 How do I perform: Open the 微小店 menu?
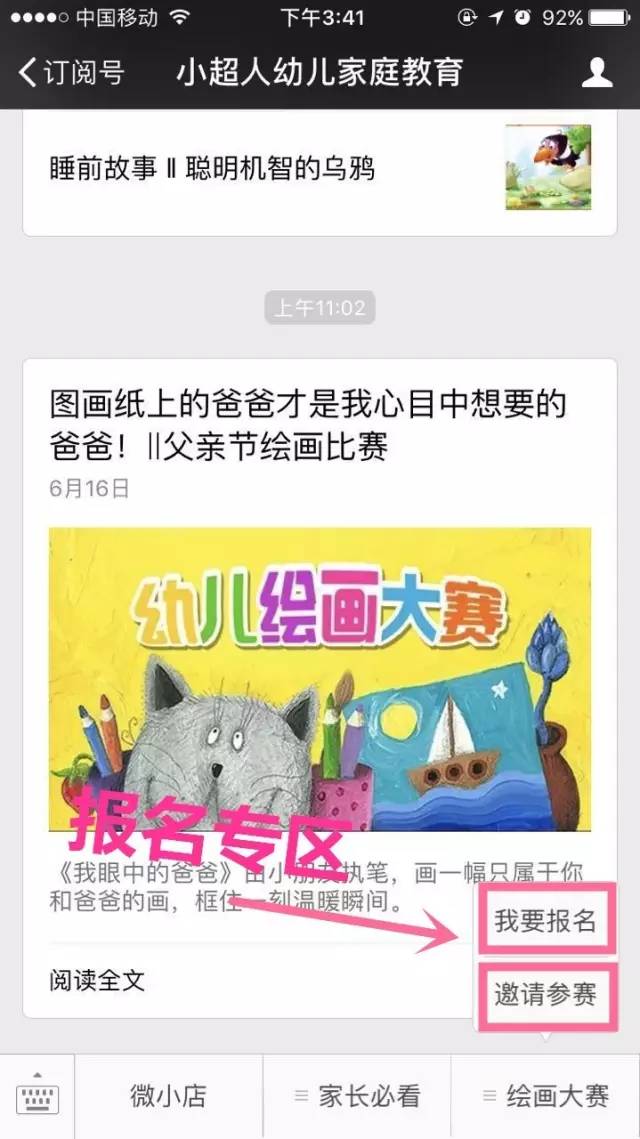coord(168,1097)
